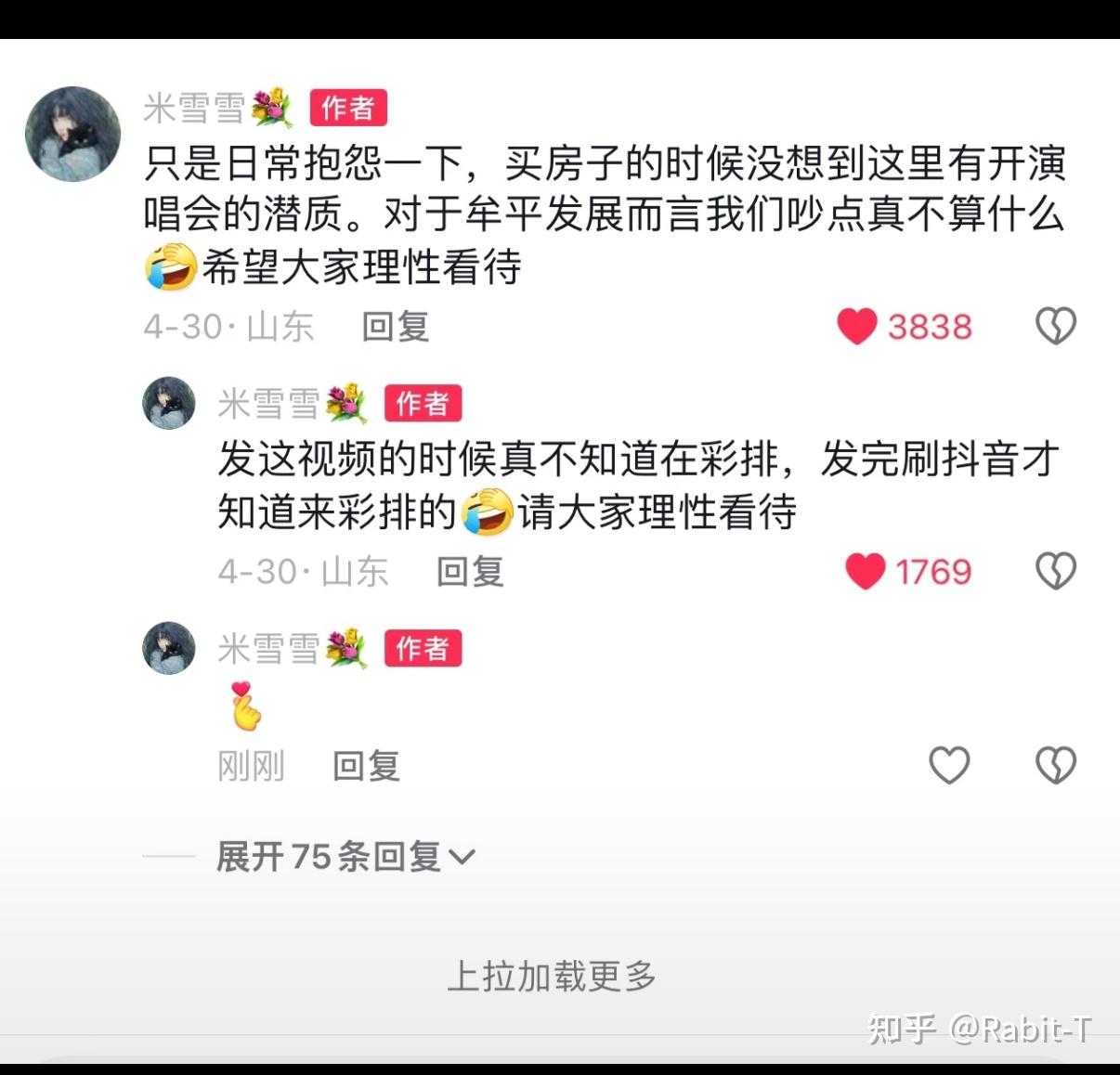Screen dimensions: 1120x1075
Task: Dislike the reply with 1769 likes
Action: tap(1055, 572)
